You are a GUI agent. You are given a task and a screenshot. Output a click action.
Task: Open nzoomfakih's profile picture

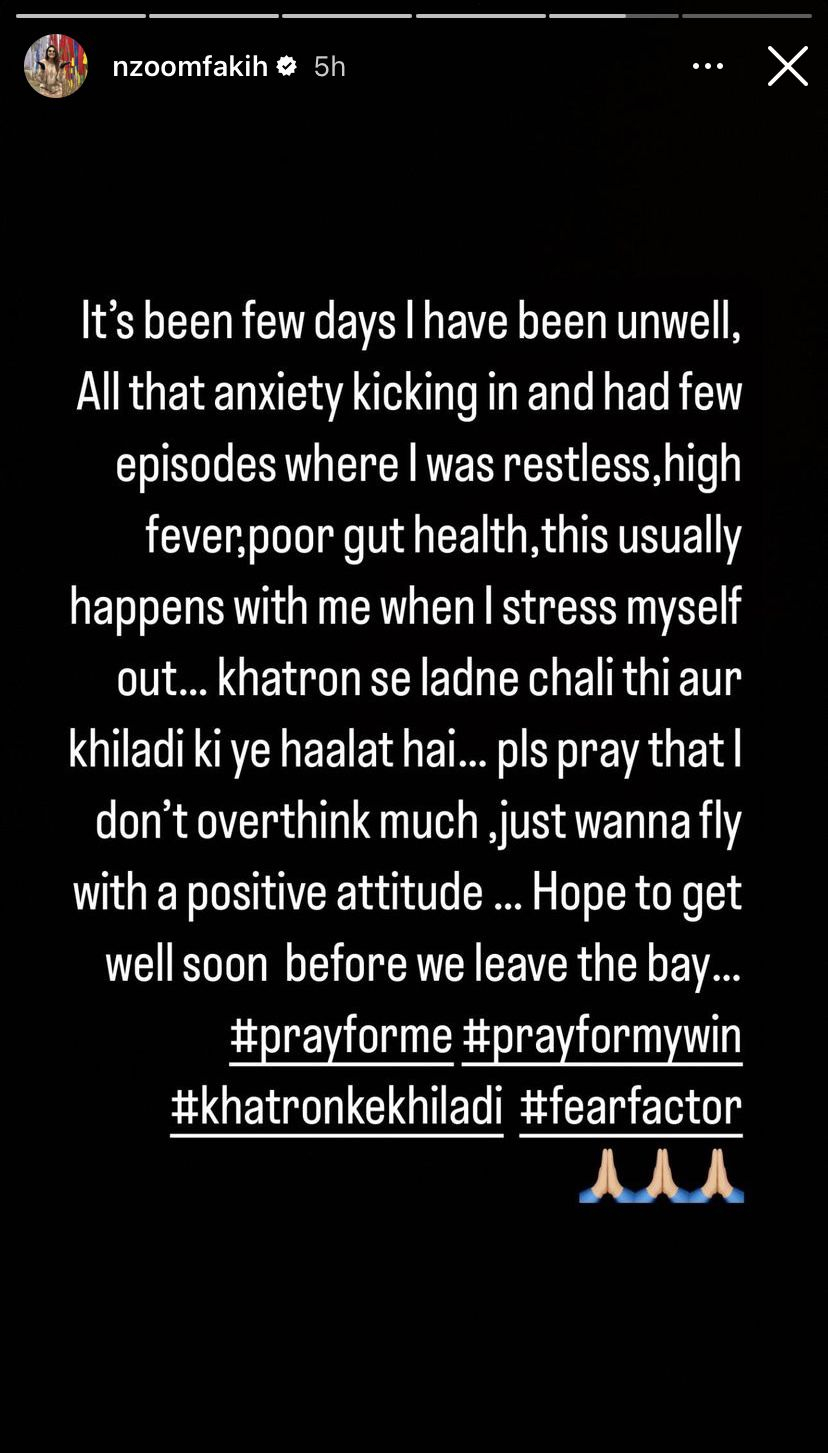click(56, 66)
